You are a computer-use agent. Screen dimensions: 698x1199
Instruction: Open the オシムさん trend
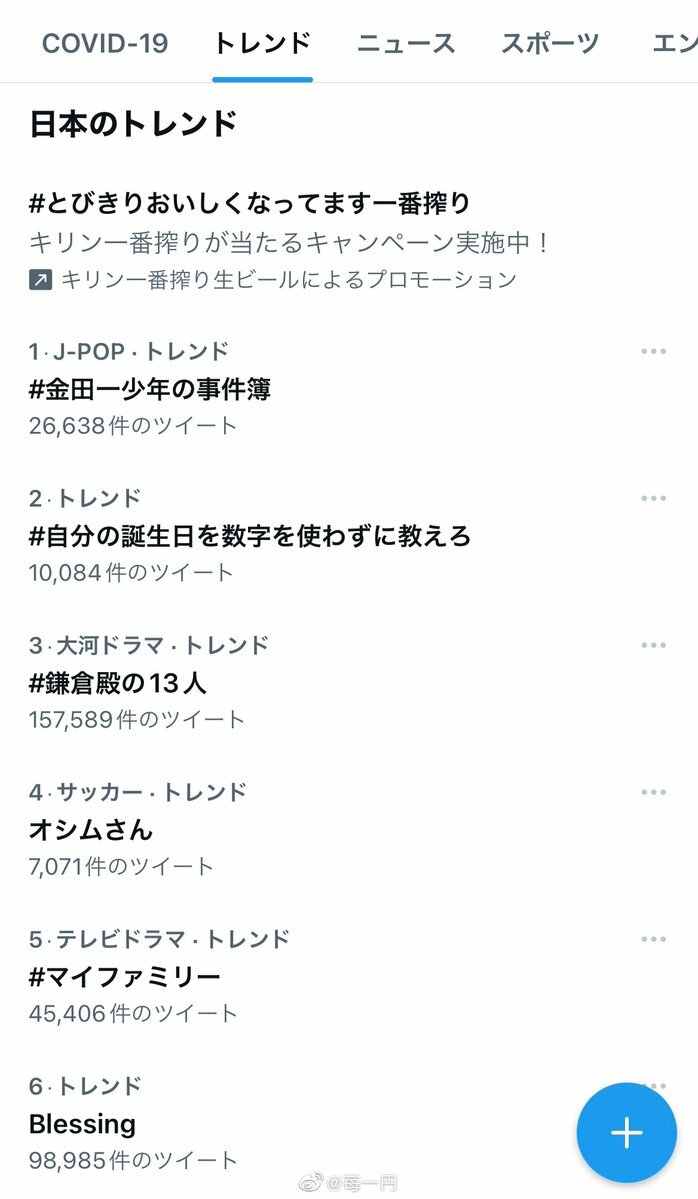[91, 829]
